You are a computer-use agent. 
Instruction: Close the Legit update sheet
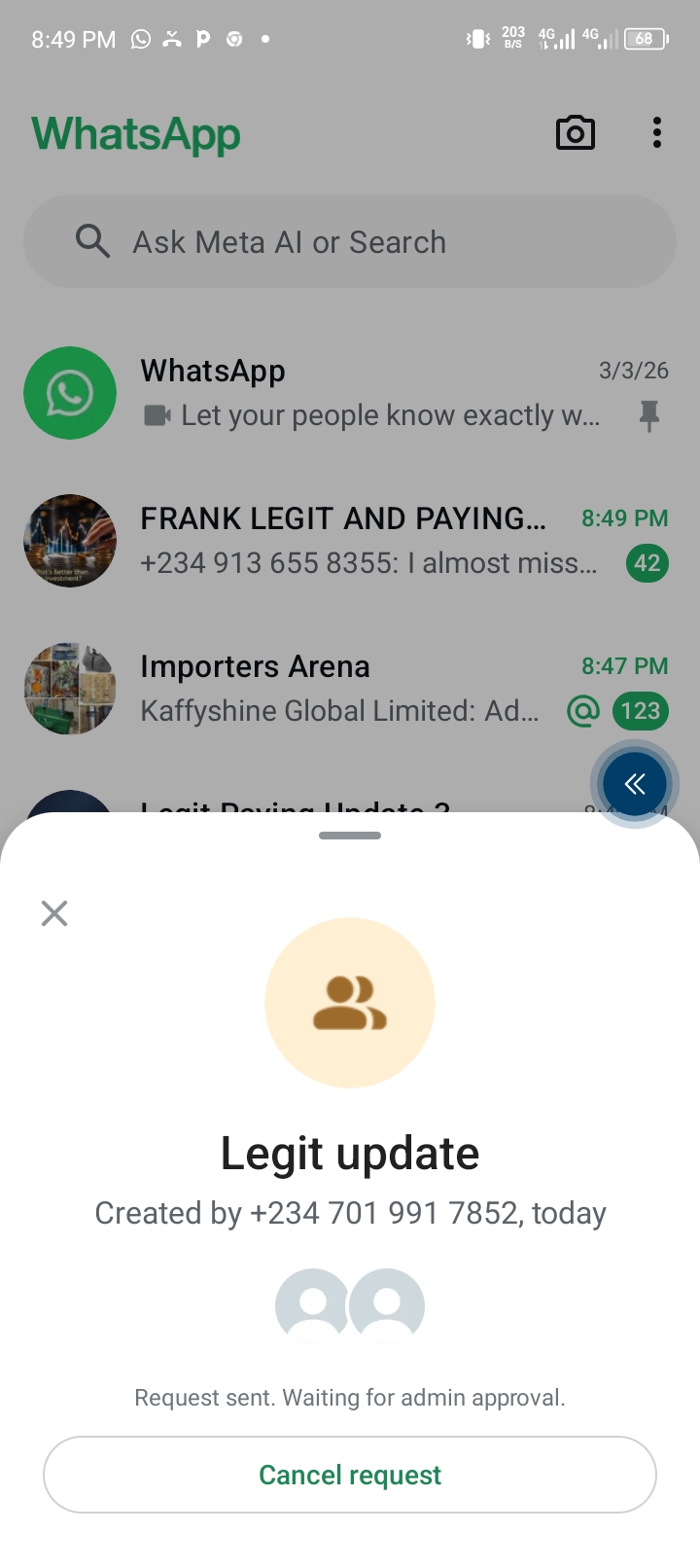point(54,913)
